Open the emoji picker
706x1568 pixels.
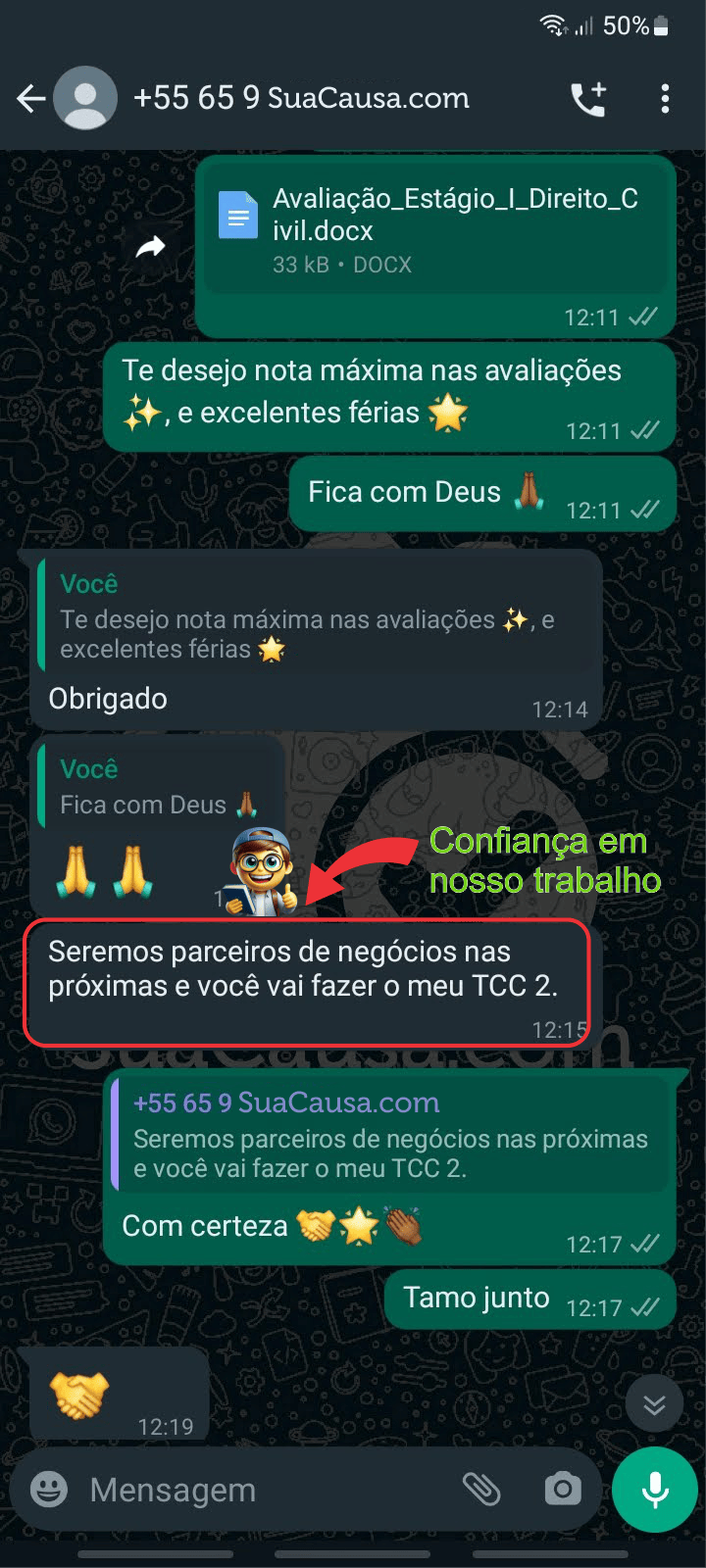pos(45,1489)
